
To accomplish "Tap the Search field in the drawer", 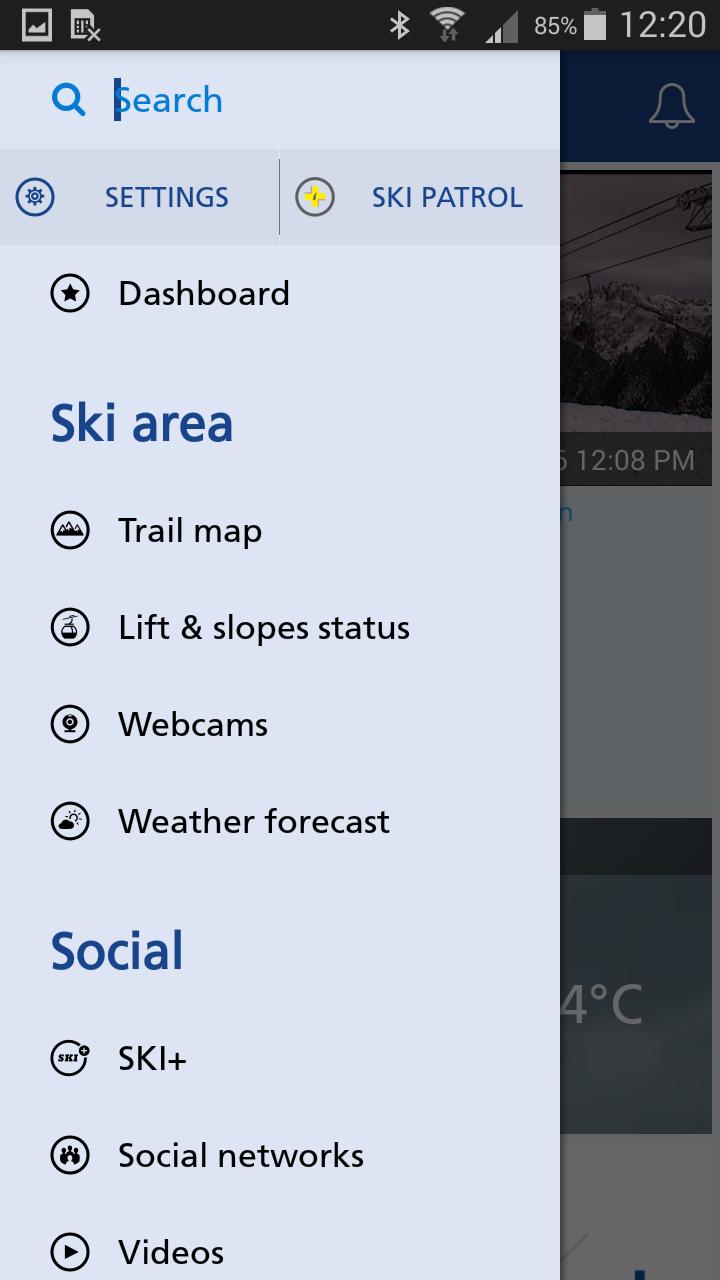I will click(x=300, y=100).
